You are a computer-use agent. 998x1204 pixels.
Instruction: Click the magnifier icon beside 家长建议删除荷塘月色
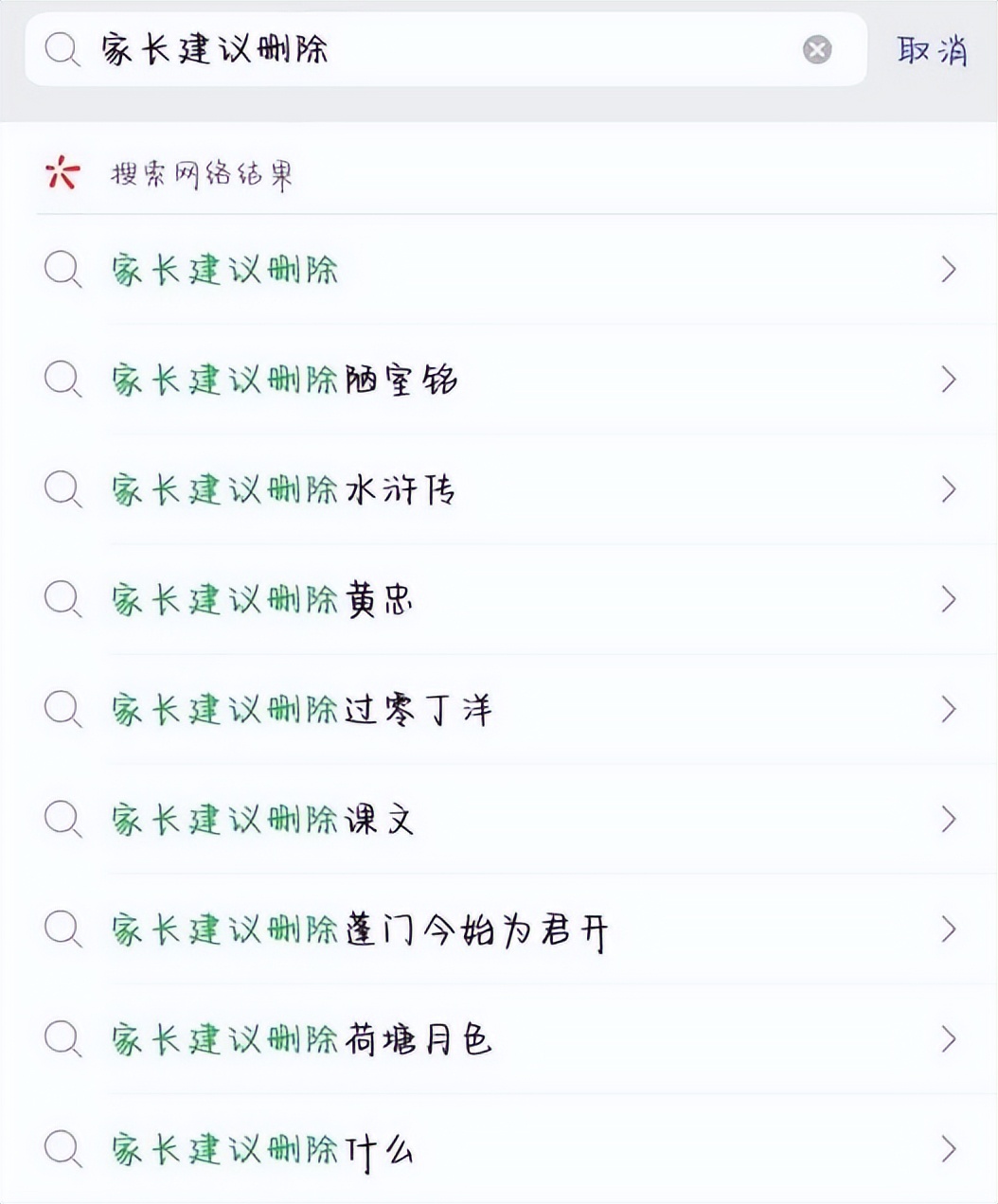62,1039
